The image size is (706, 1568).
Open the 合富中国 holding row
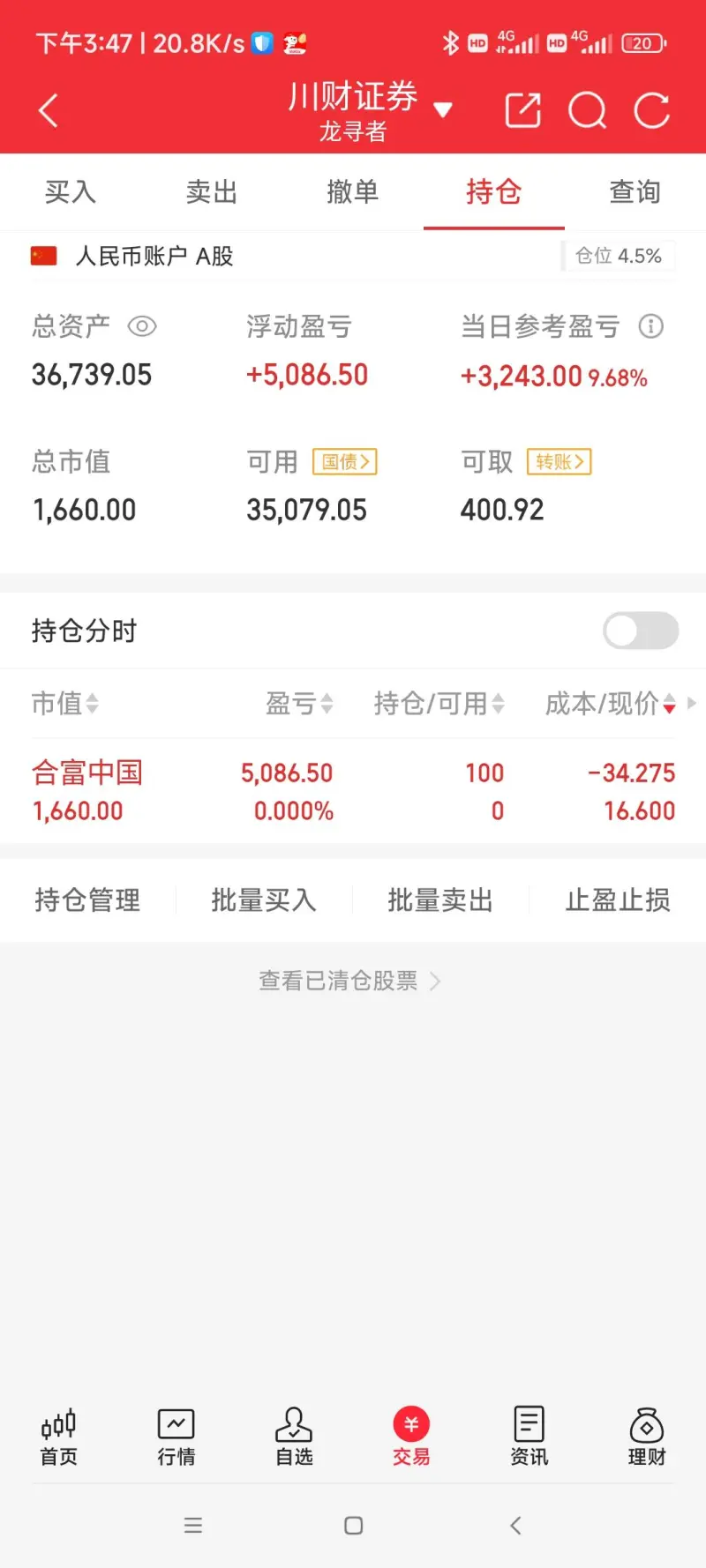[353, 791]
